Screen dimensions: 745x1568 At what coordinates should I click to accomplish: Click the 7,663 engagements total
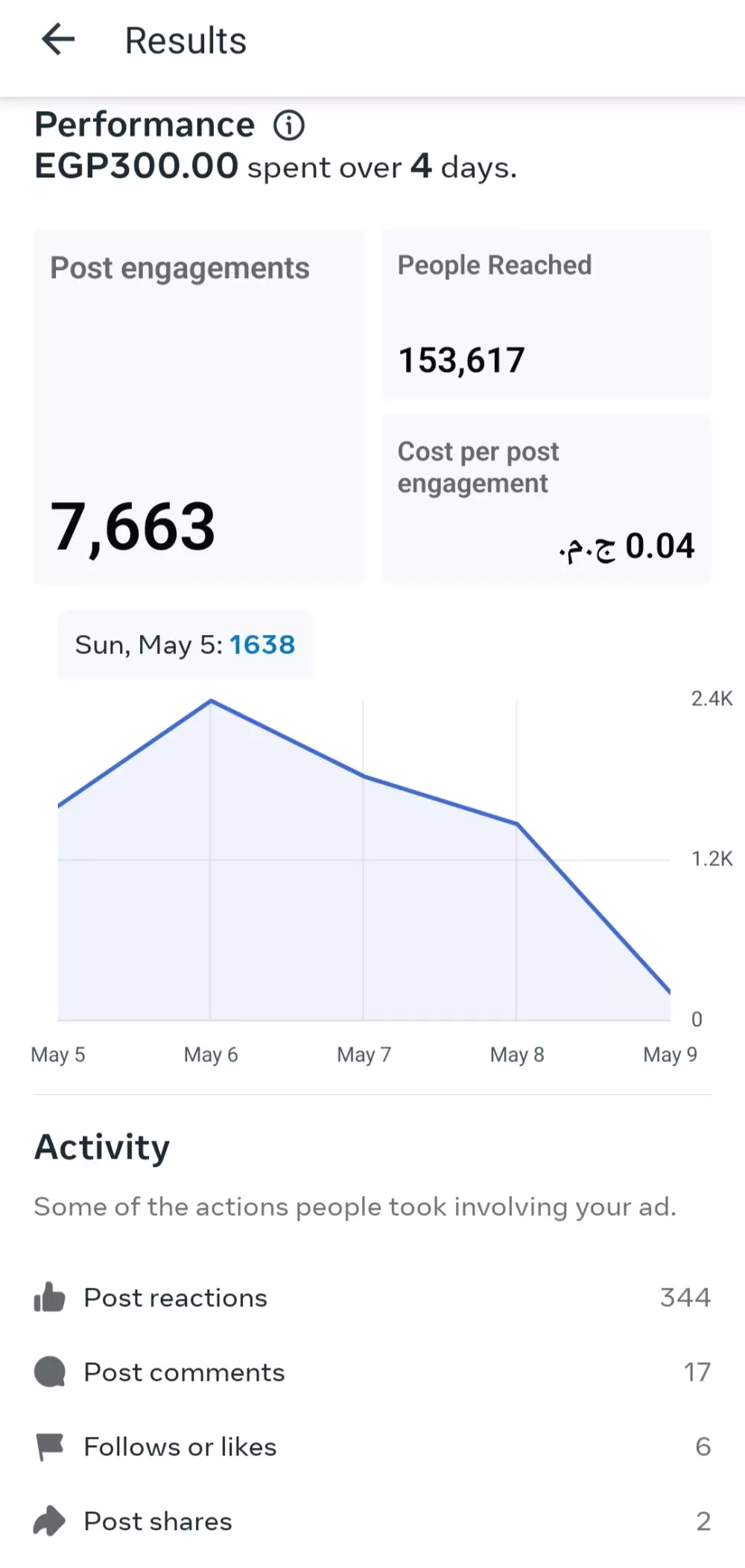133,527
